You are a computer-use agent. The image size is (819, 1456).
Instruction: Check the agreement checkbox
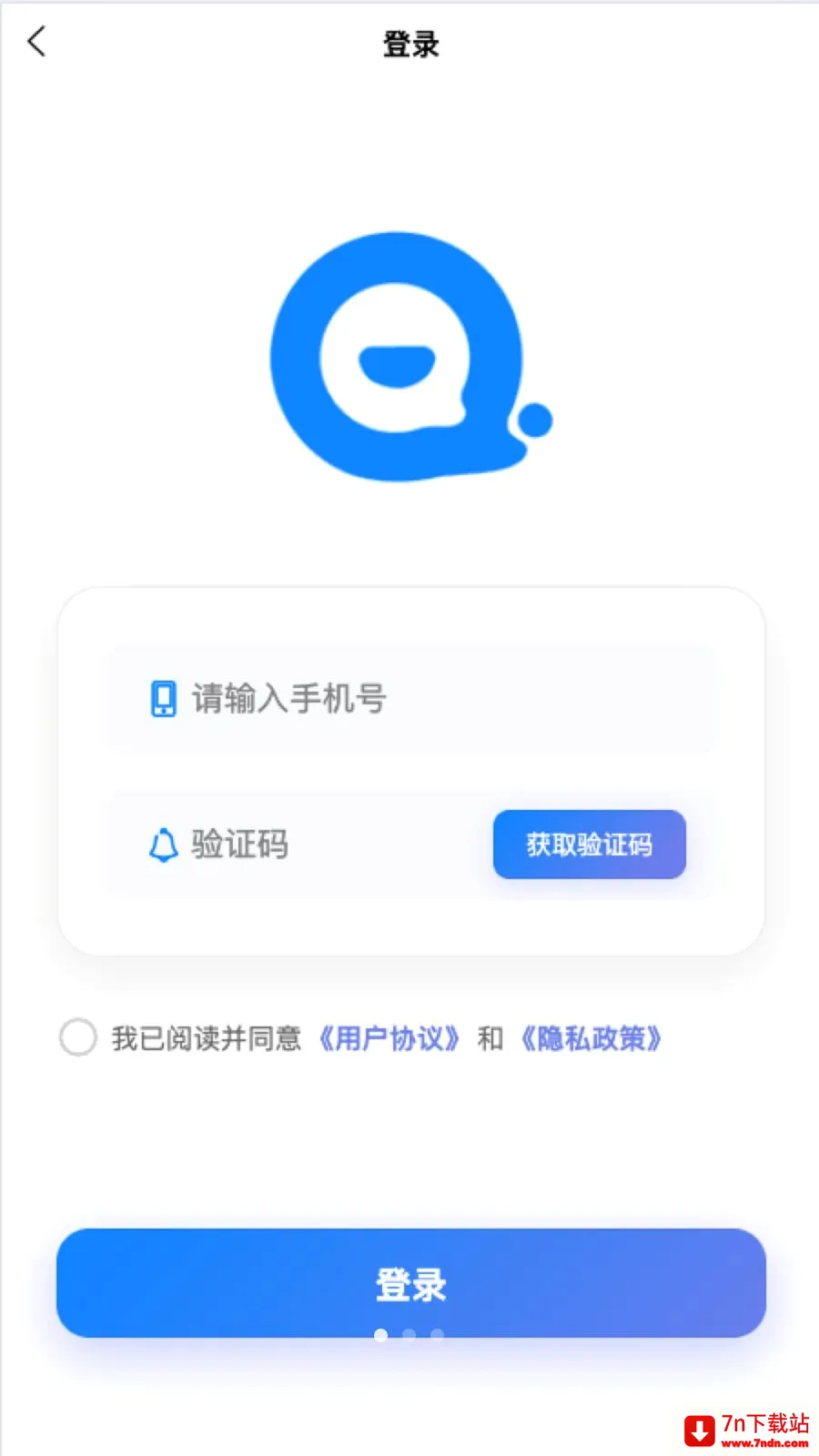(78, 1037)
